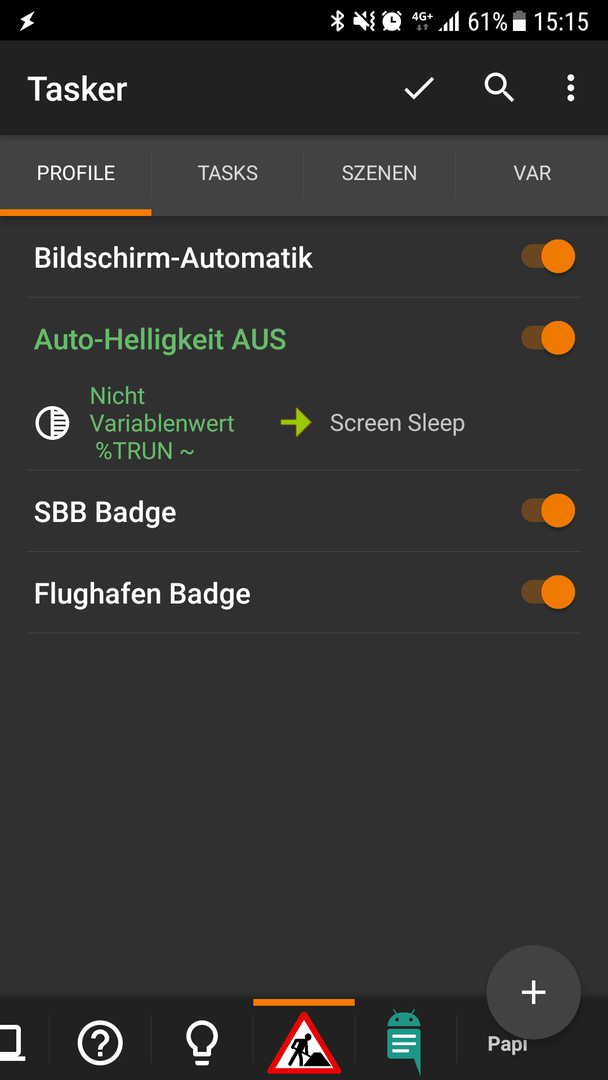Expand the Flughafen Badge profile
The height and width of the screenshot is (1080, 608).
(x=142, y=594)
